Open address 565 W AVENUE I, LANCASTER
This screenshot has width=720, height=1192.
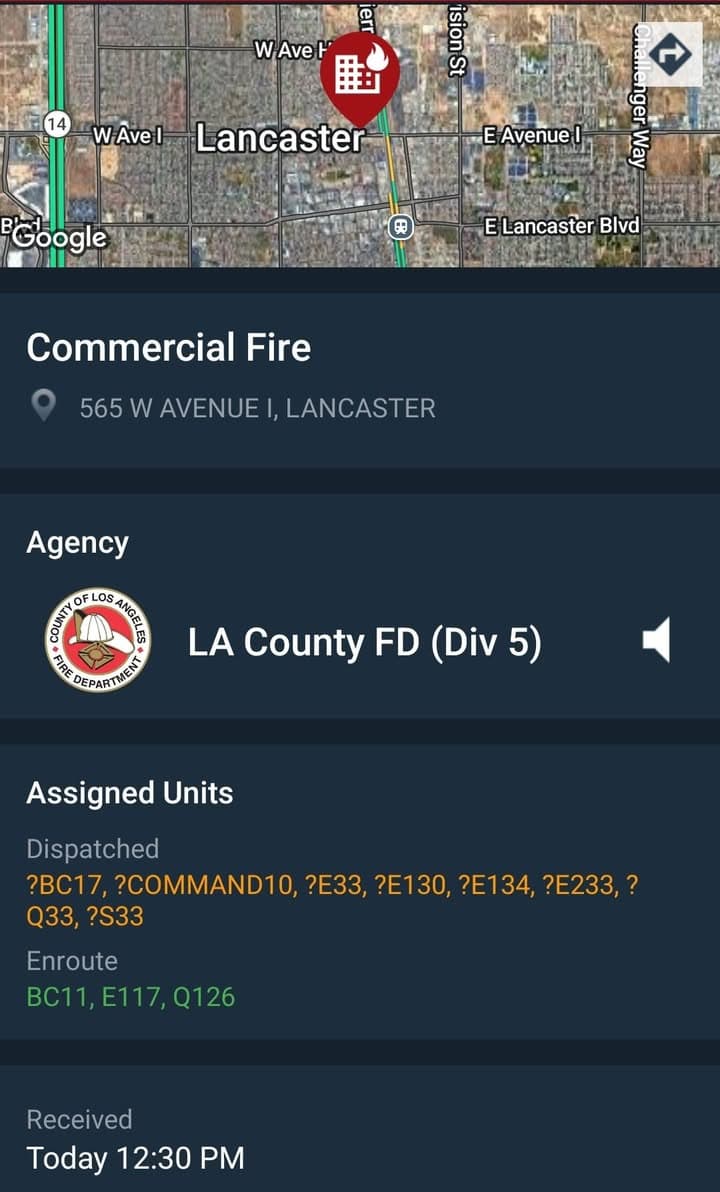click(259, 406)
